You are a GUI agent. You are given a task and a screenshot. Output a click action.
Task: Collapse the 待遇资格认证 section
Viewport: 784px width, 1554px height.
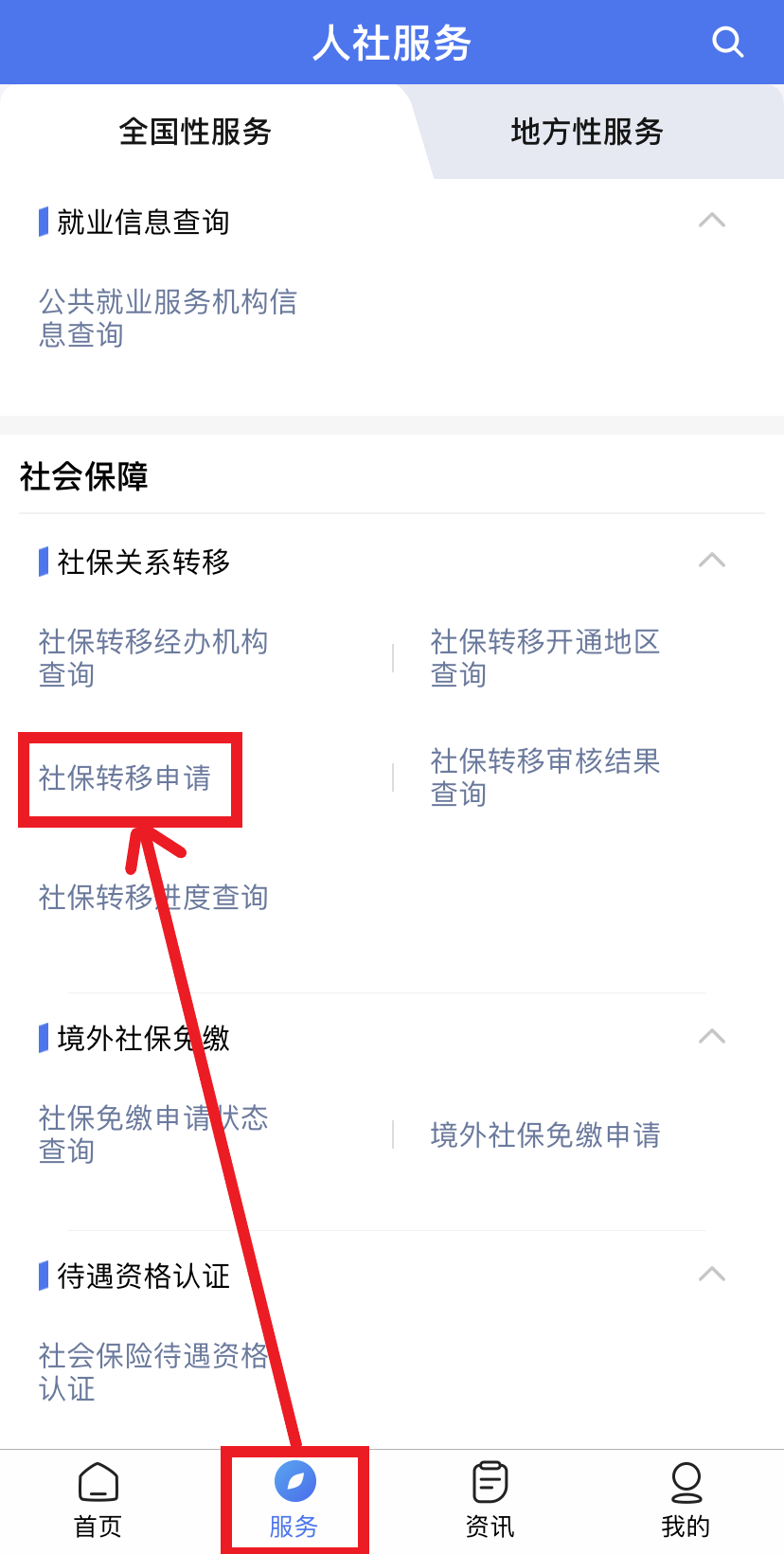pos(711,1275)
